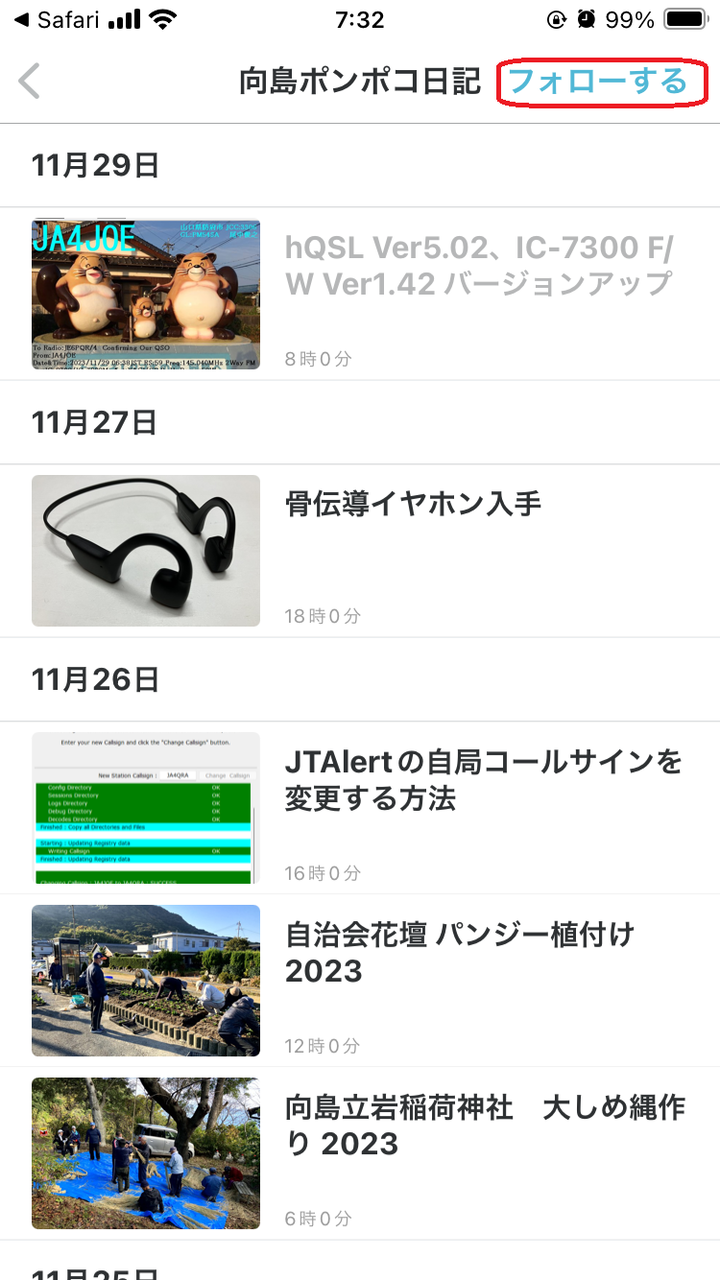Open 自治会花壇 パンジー植付け 2023 post
The height and width of the screenshot is (1280, 720).
[x=459, y=953]
